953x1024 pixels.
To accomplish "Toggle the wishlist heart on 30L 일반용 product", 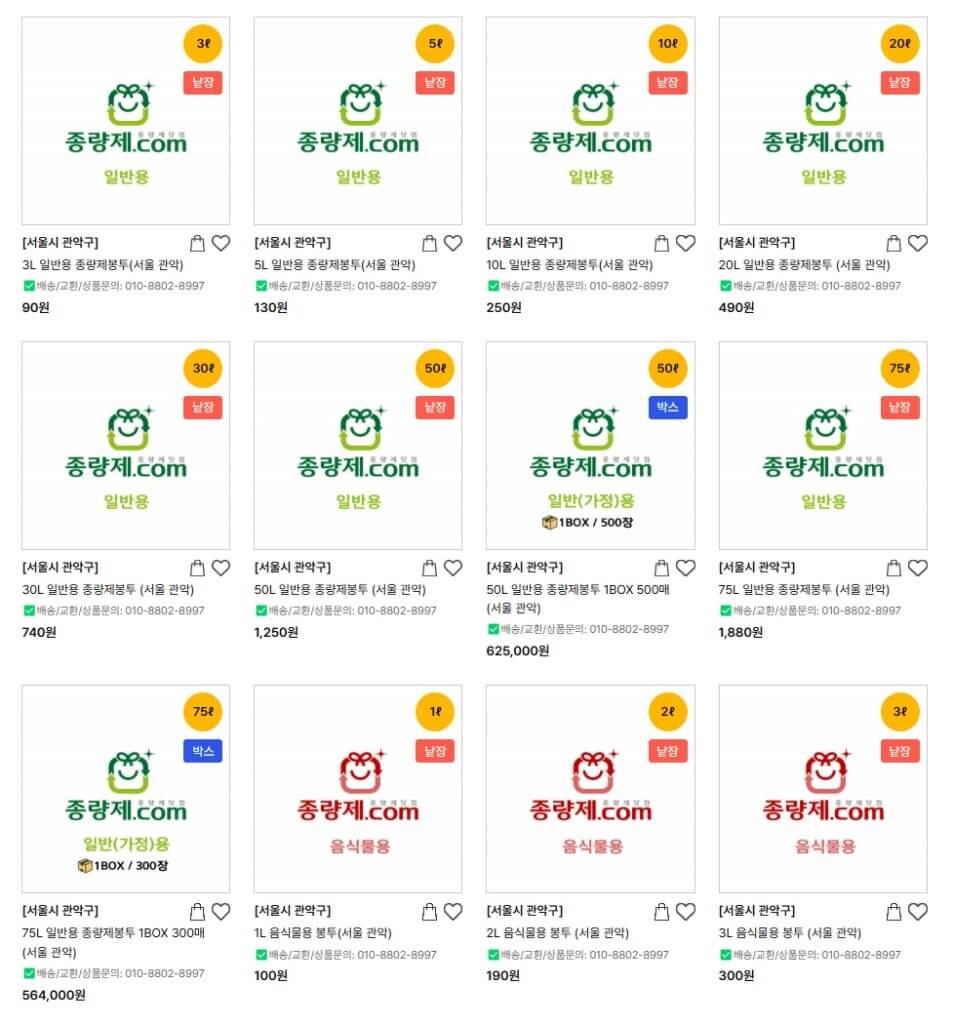I will [x=219, y=567].
